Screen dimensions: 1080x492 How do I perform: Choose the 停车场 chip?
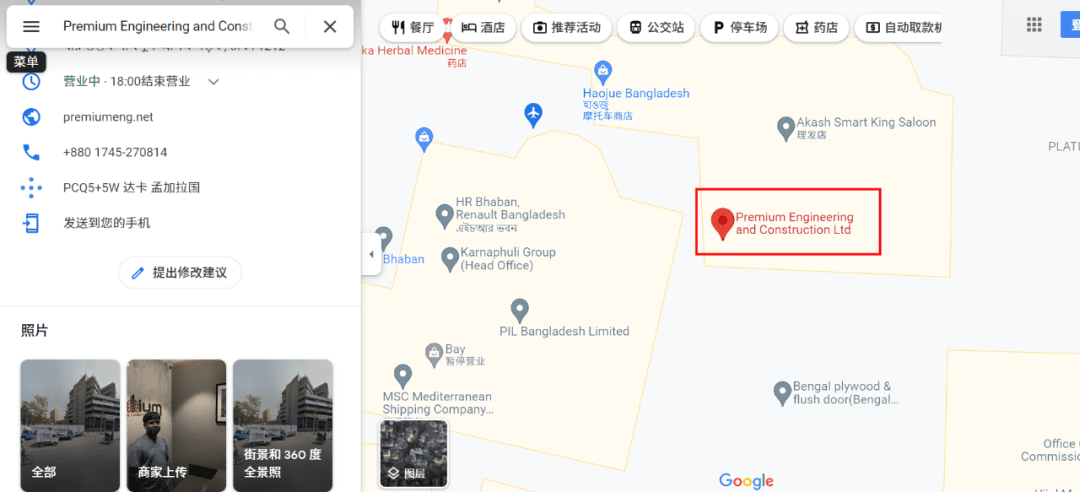[x=740, y=27]
